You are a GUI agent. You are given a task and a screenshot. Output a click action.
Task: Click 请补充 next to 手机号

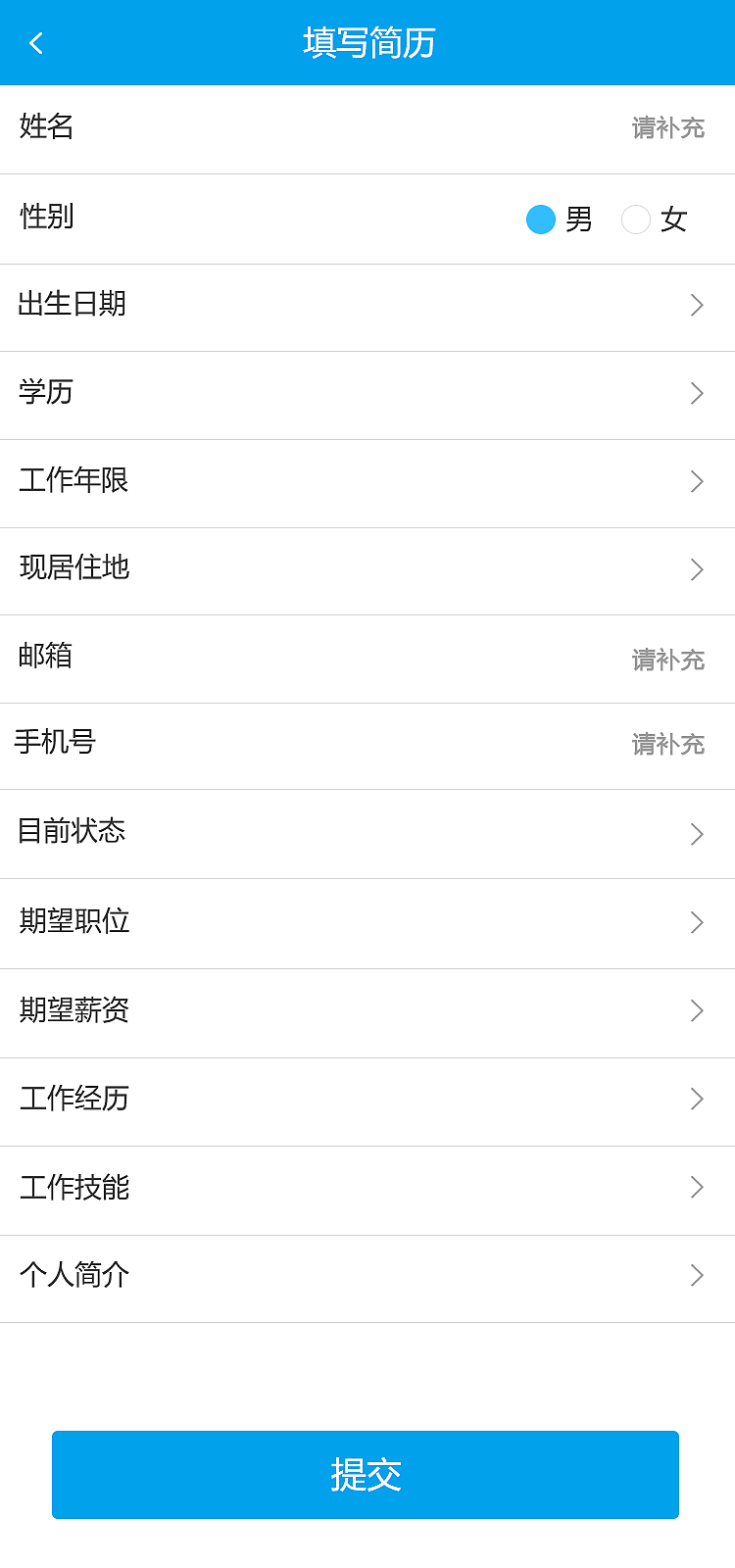click(666, 745)
